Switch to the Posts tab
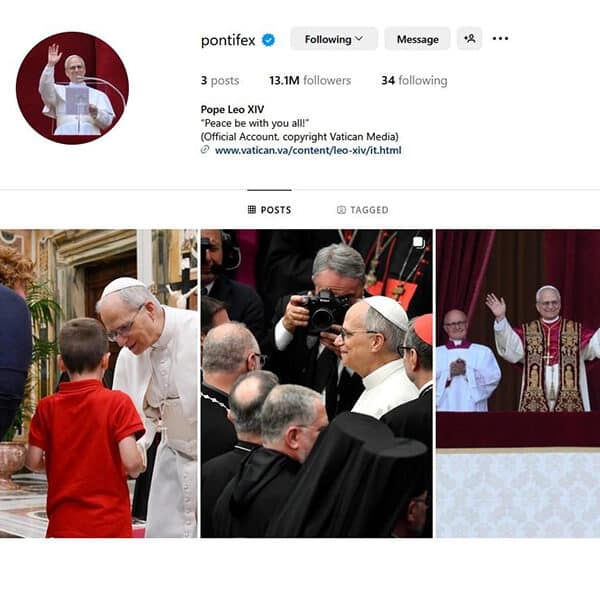 (x=269, y=210)
